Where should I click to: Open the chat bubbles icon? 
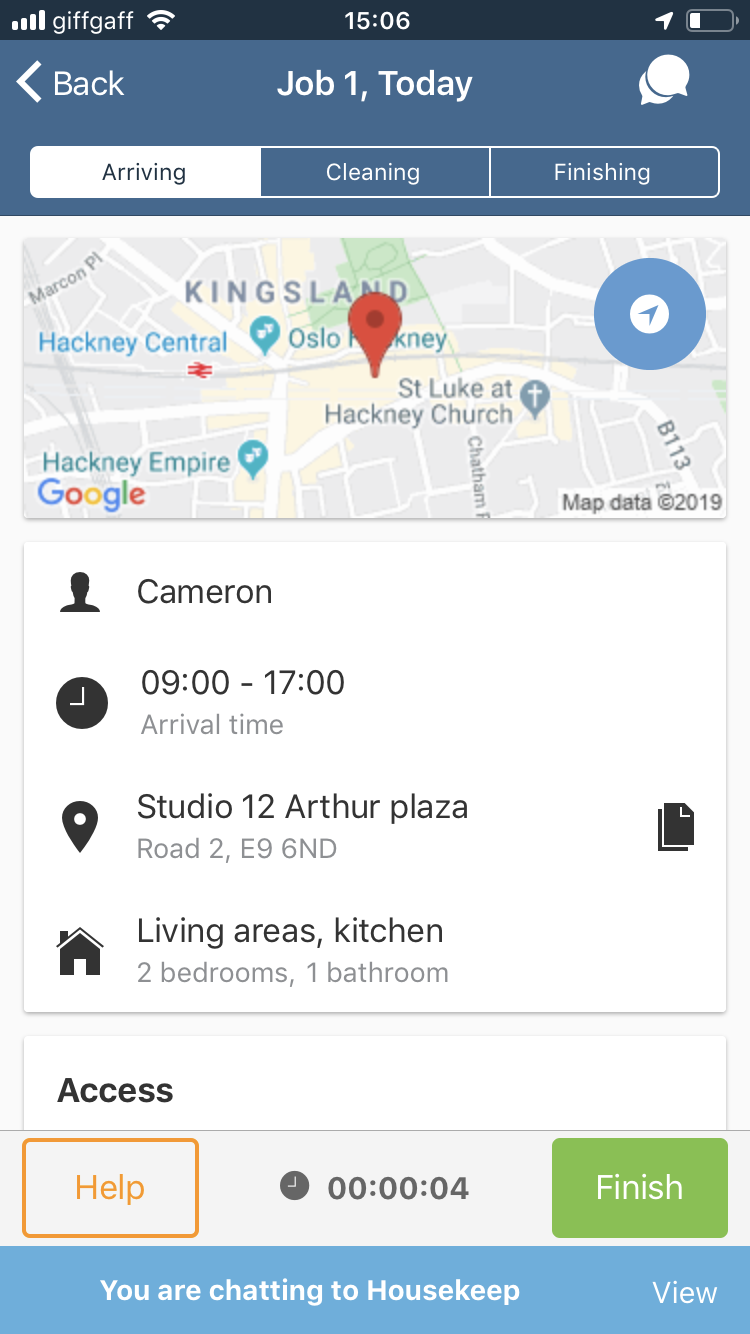click(664, 82)
